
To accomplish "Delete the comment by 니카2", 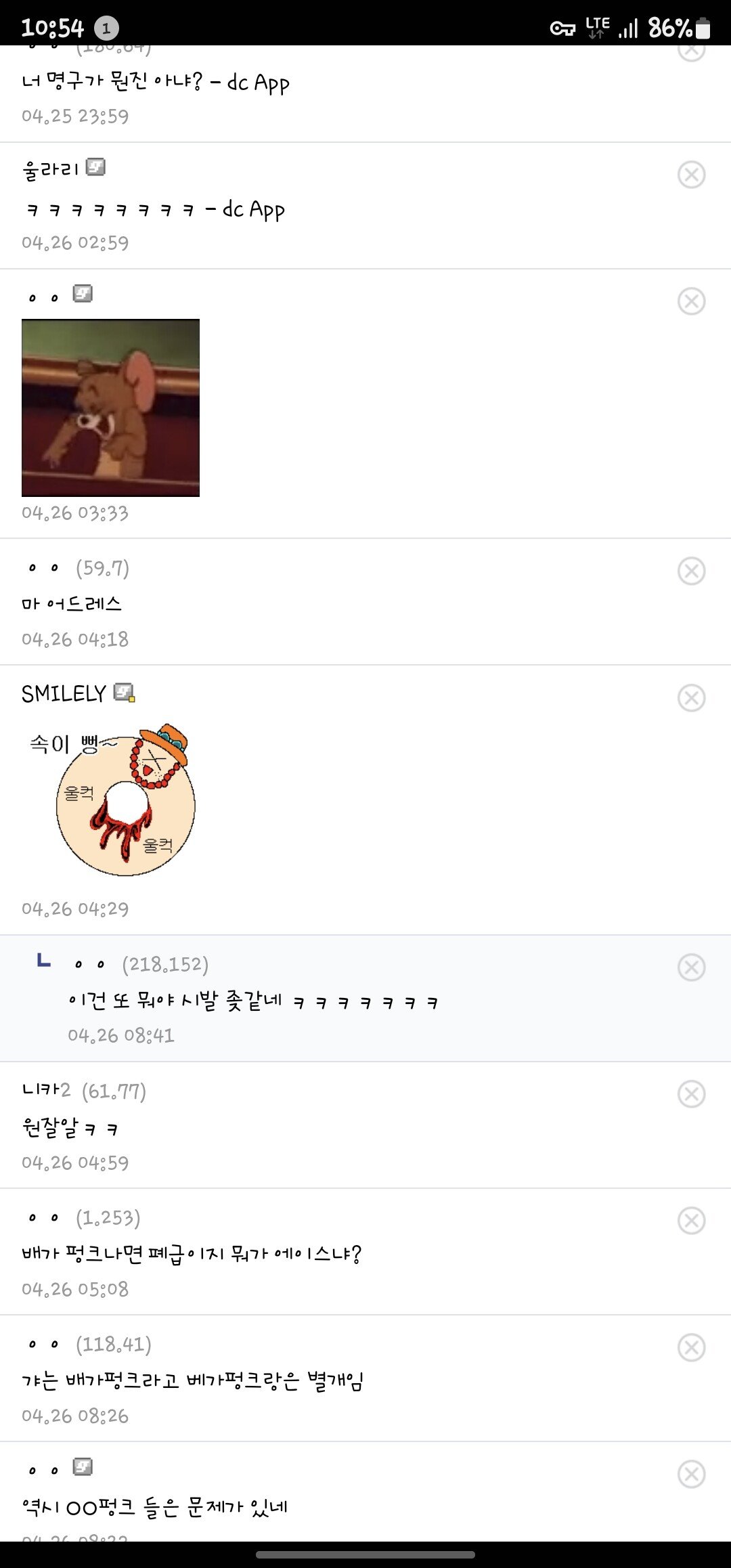I will [691, 1094].
